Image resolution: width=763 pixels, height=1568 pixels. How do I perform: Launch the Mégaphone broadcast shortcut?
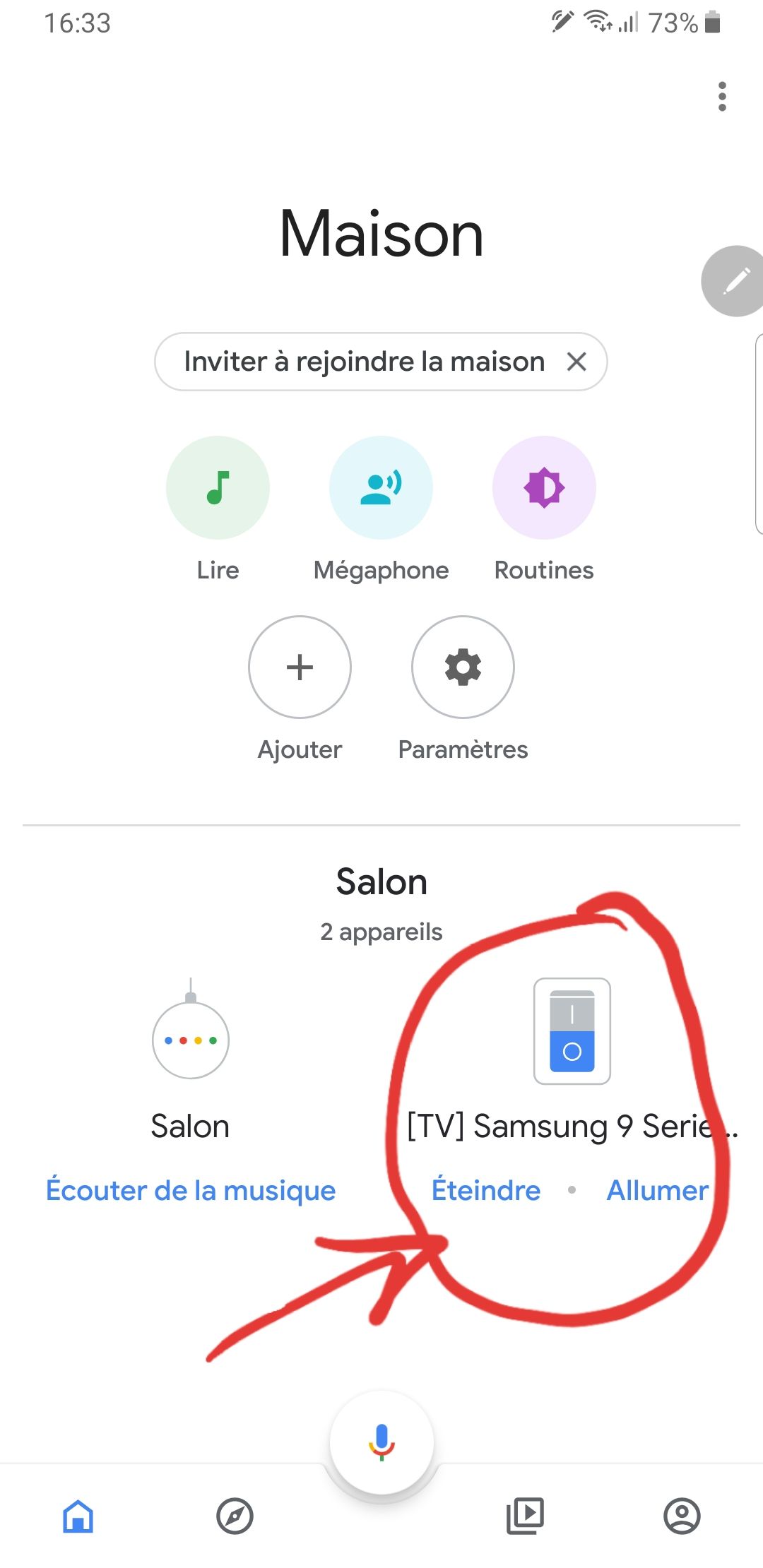[x=381, y=487]
